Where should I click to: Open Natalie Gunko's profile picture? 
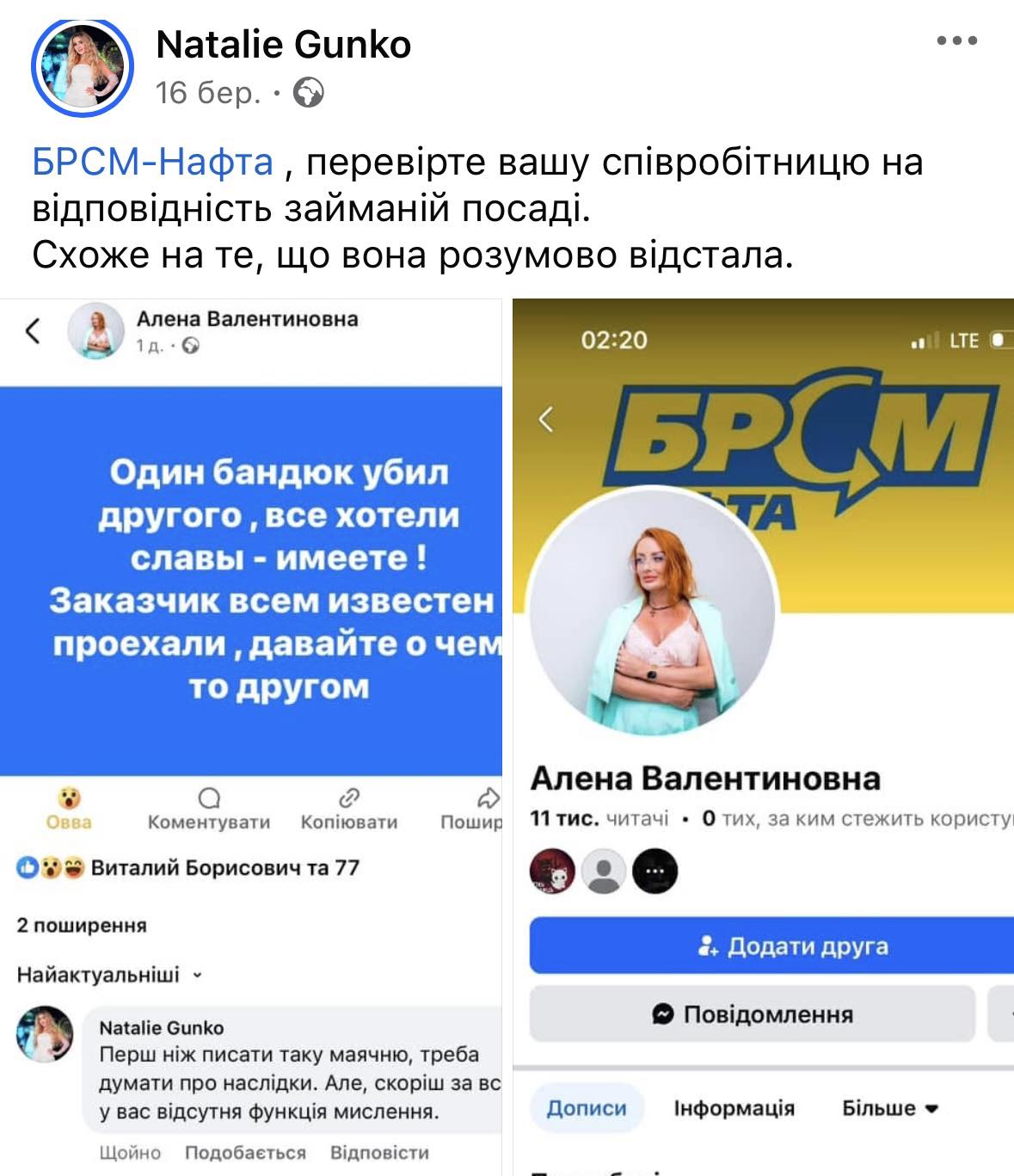83,68
